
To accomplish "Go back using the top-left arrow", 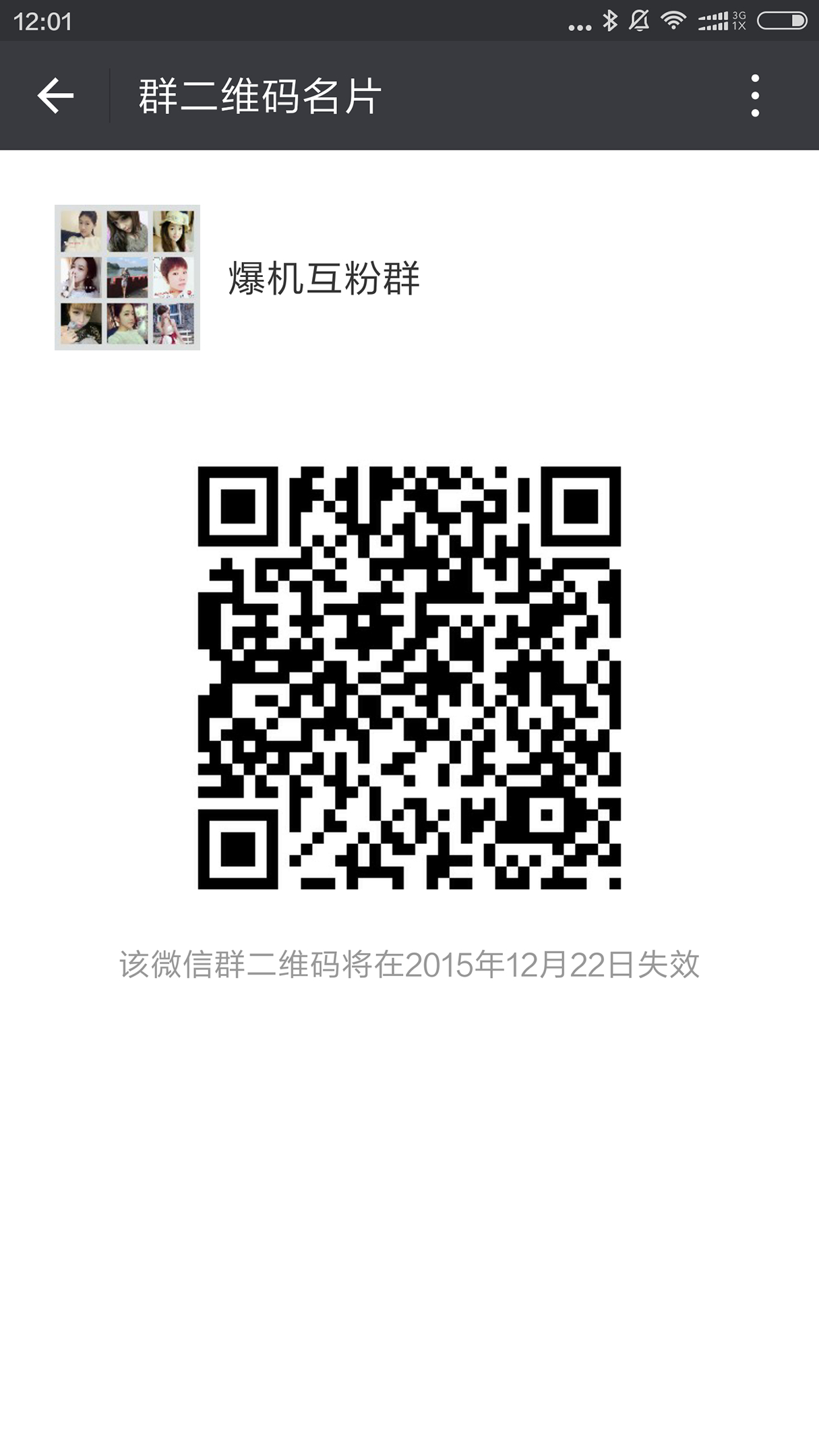I will [55, 95].
